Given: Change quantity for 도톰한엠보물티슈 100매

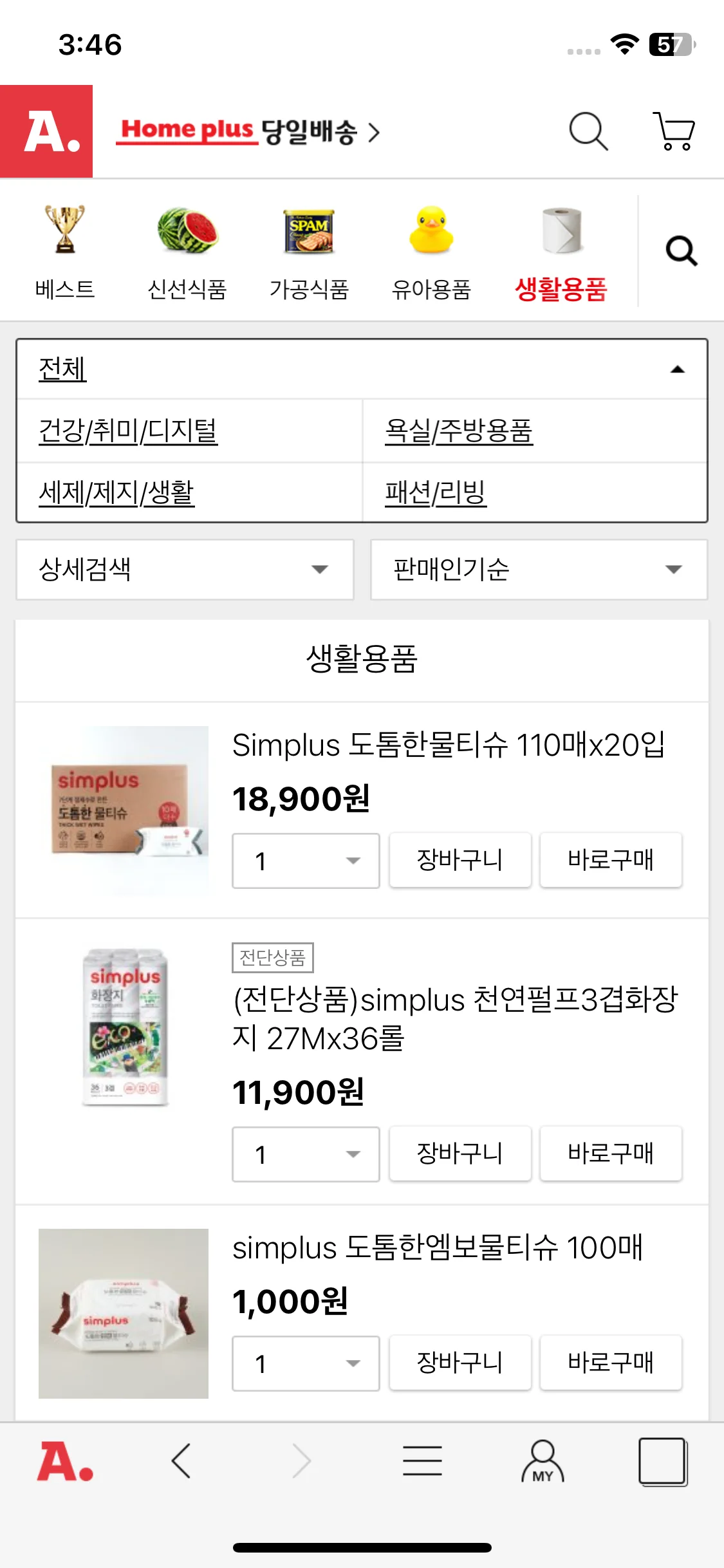Looking at the screenshot, I should [x=306, y=1363].
